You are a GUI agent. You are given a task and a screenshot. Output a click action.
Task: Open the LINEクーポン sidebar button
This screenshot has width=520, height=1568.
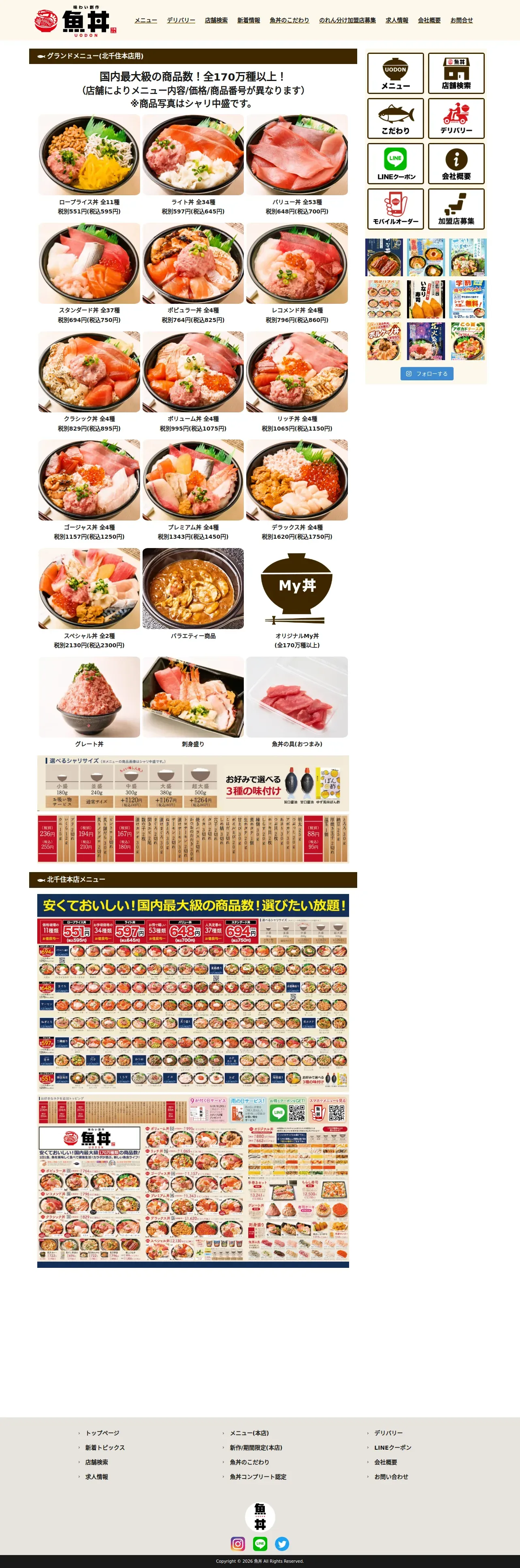click(x=395, y=164)
